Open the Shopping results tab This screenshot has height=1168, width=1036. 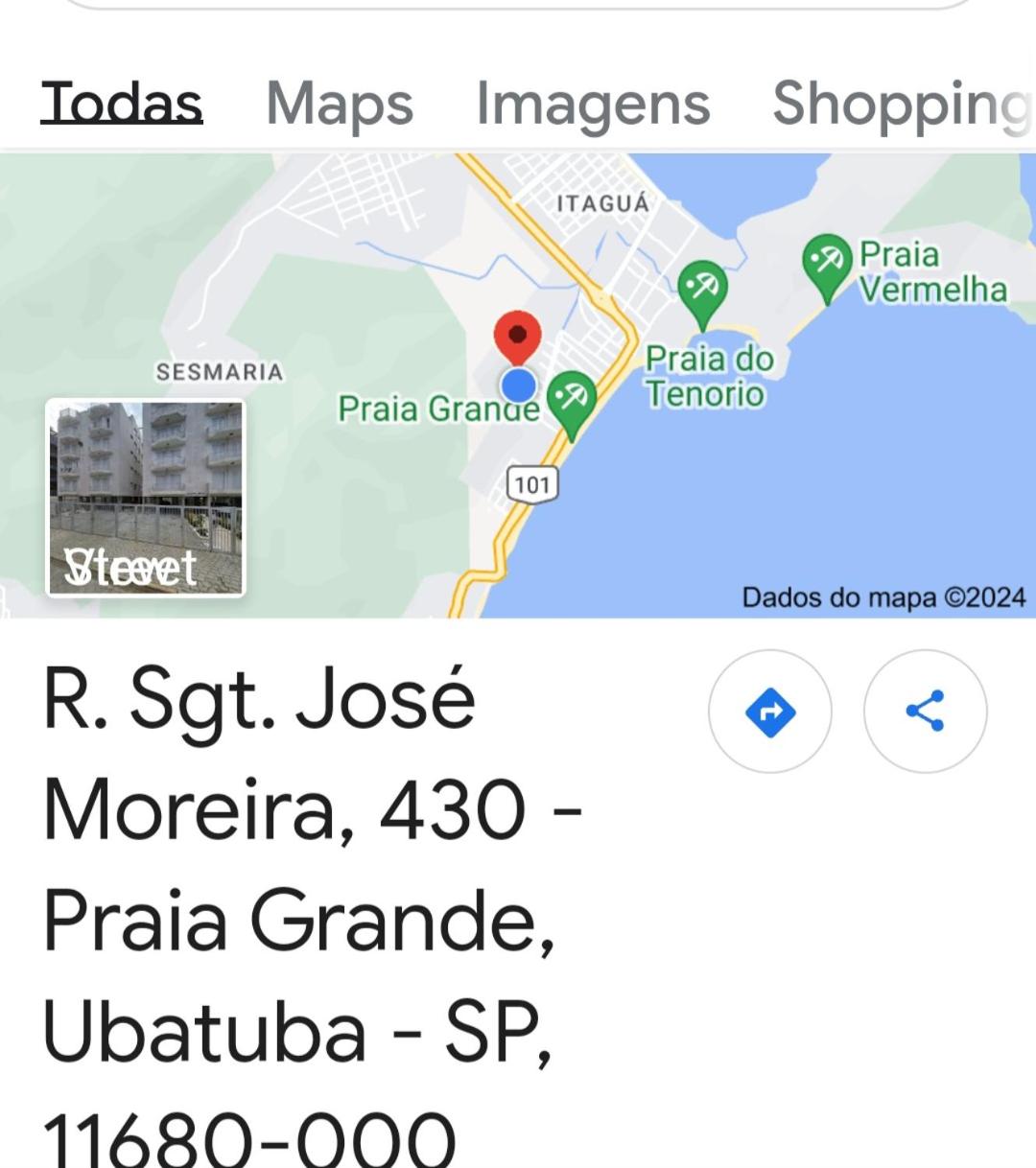tap(900, 104)
